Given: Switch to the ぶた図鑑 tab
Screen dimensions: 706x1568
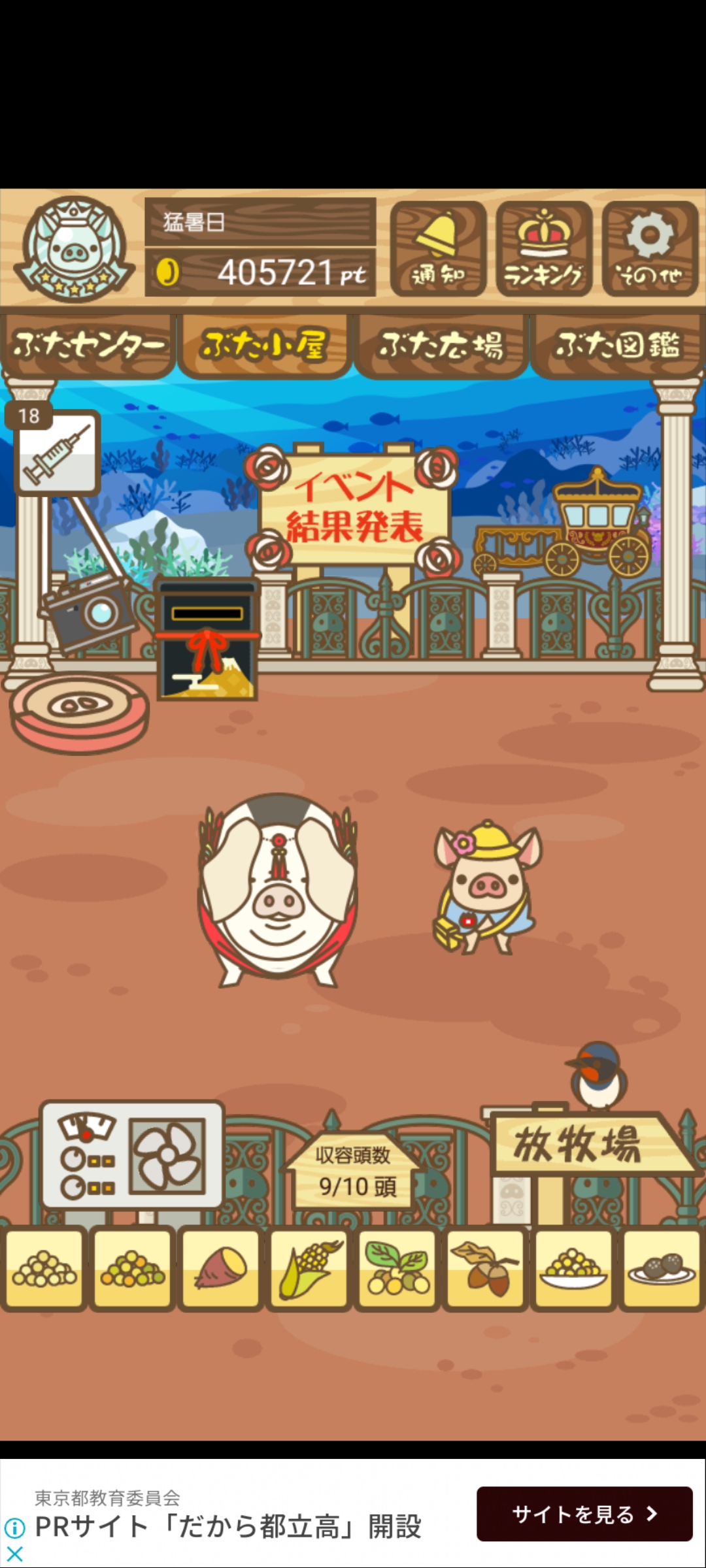Looking at the screenshot, I should point(618,346).
